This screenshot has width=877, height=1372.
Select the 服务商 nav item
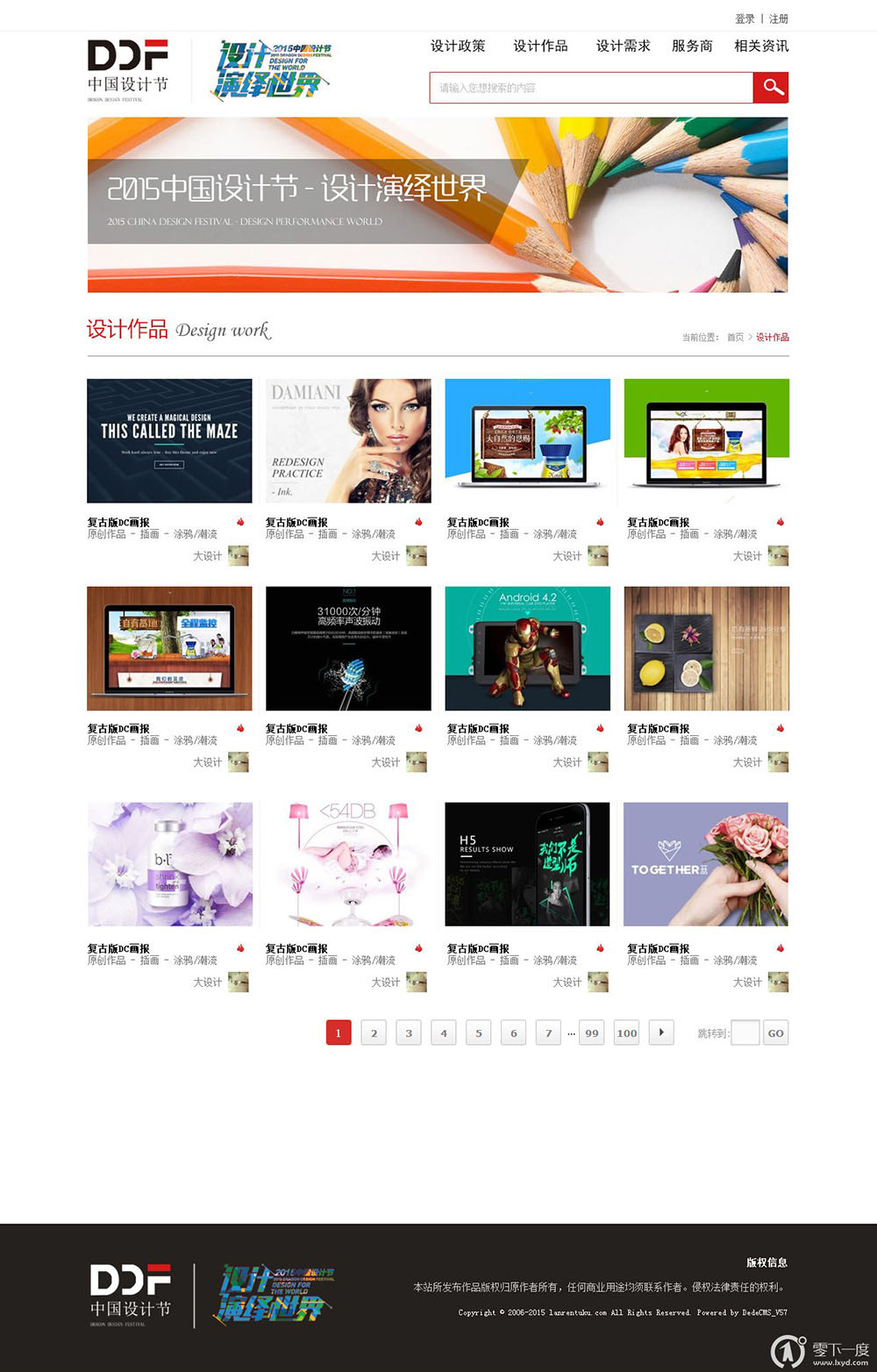coord(692,46)
